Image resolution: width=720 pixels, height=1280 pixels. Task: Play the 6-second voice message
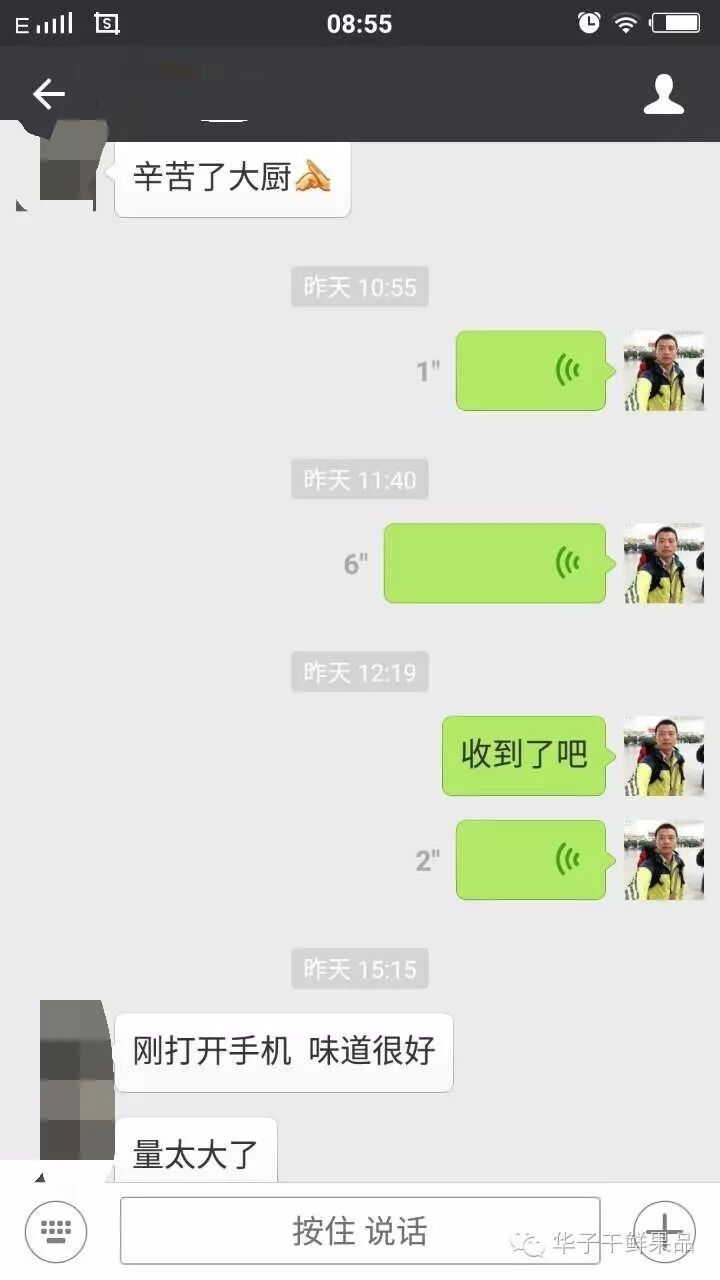point(494,563)
